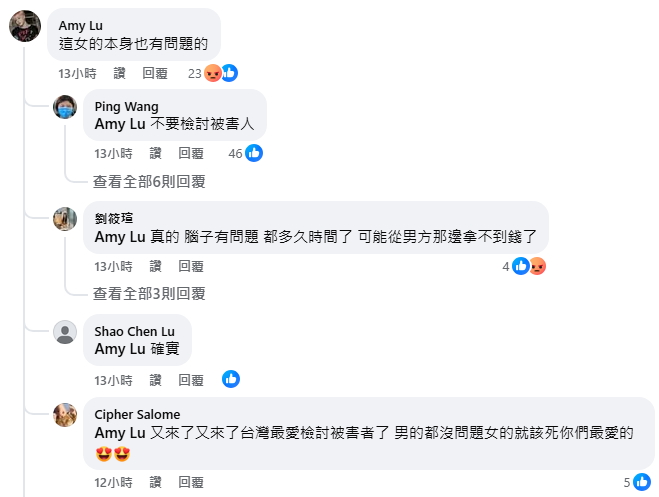Like Cipher Salome's reply
Image resolution: width=659 pixels, height=497 pixels.
tap(156, 482)
